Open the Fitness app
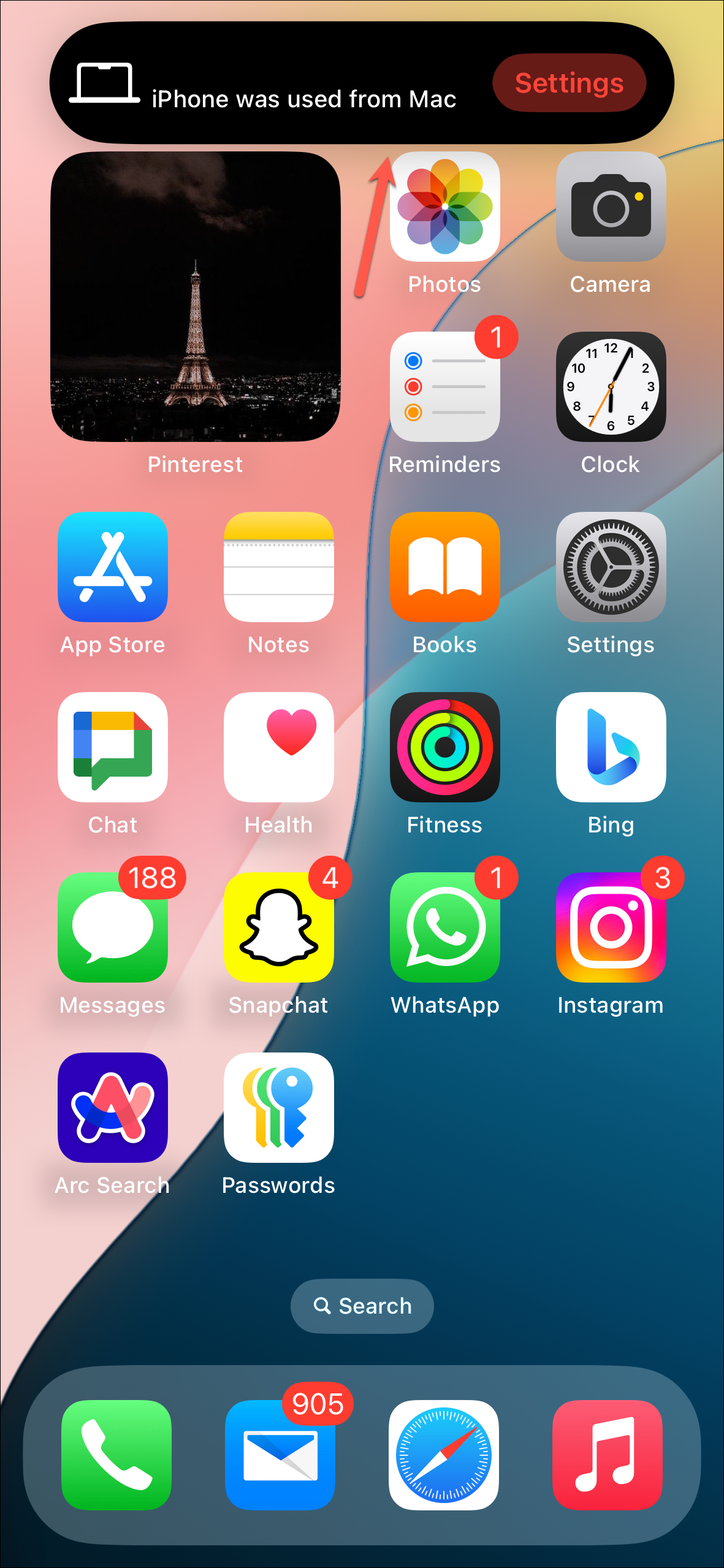The width and height of the screenshot is (724, 1568). (444, 747)
